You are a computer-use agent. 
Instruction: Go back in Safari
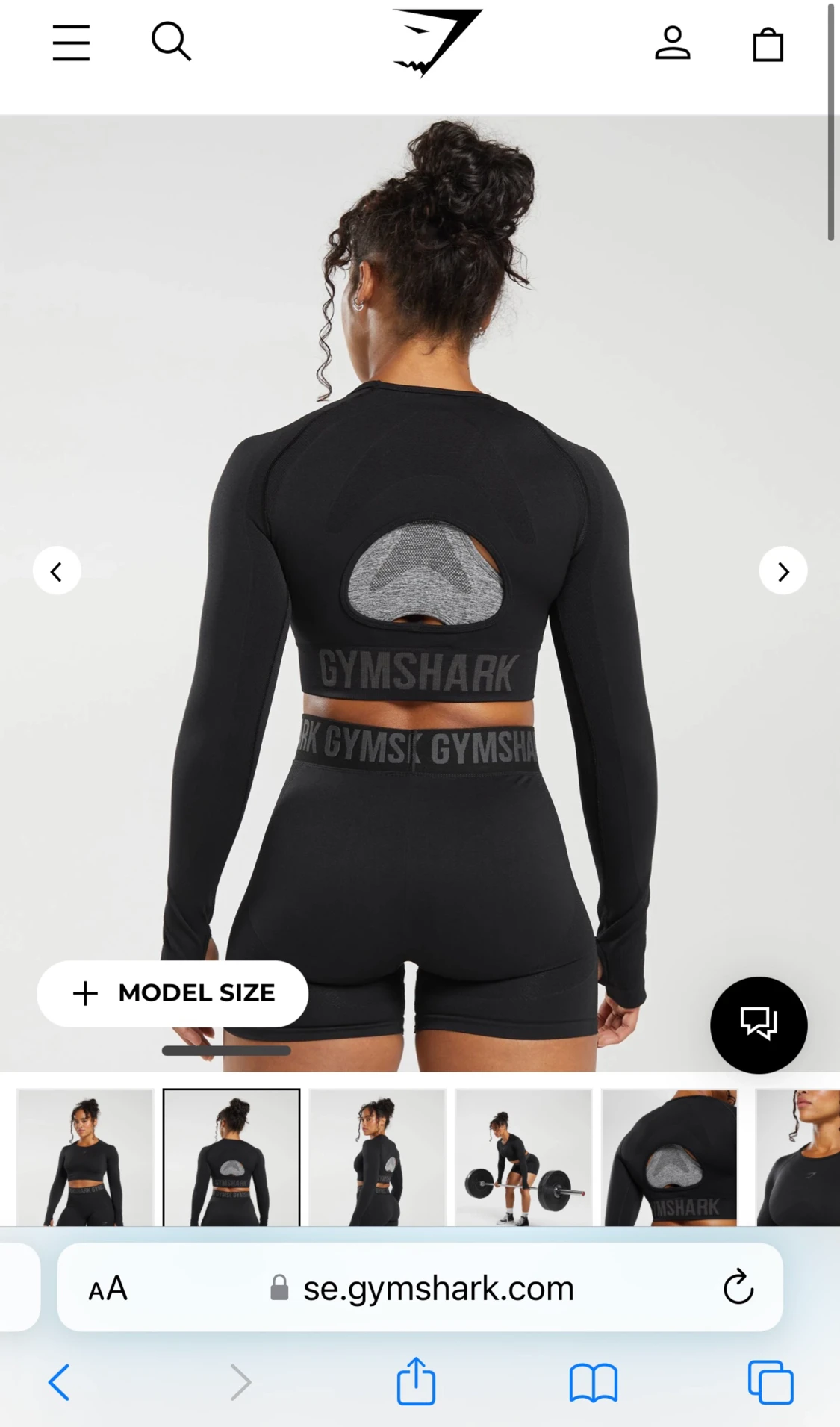click(x=59, y=1382)
